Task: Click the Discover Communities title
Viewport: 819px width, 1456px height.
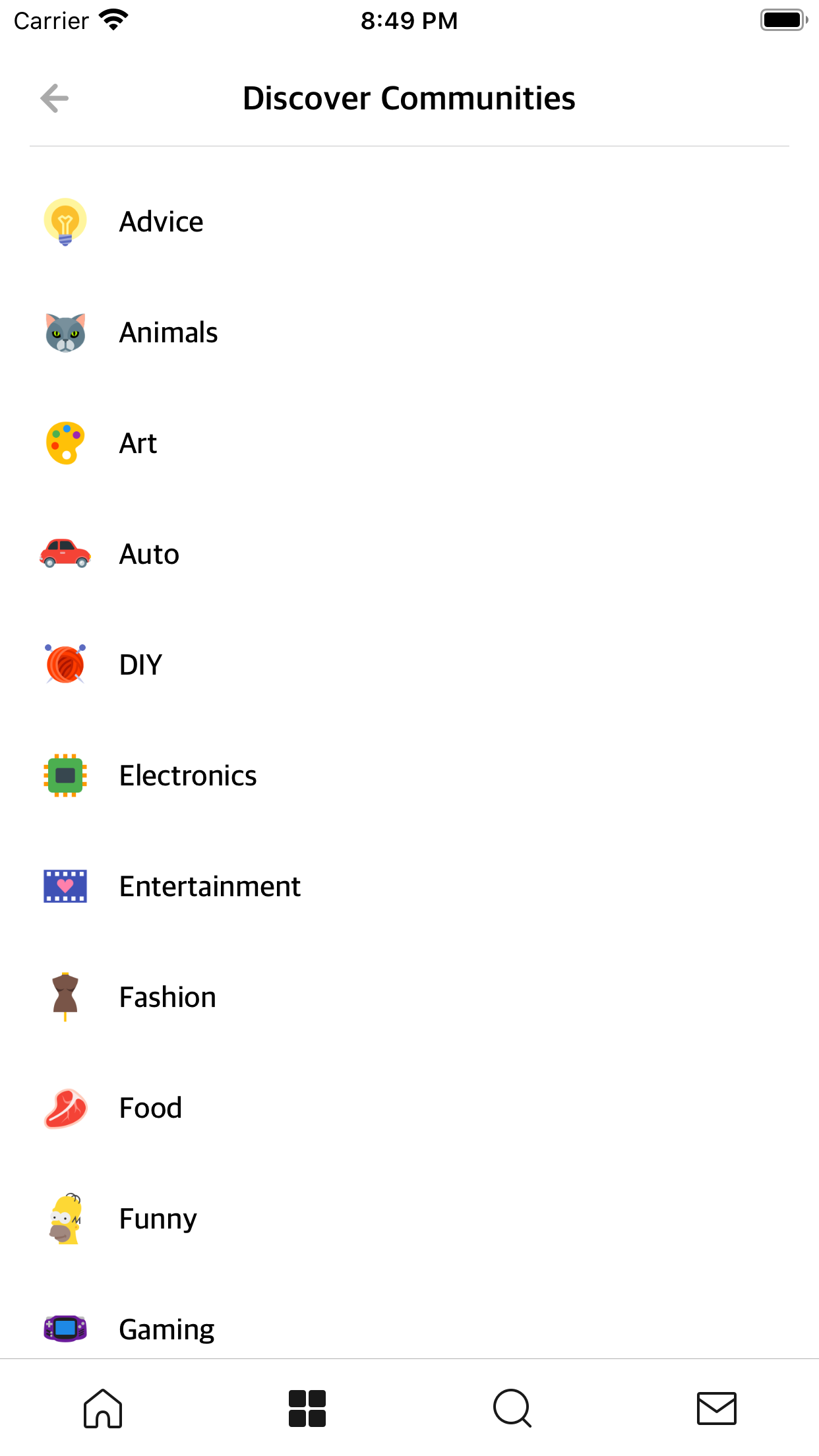Action: pos(409,98)
